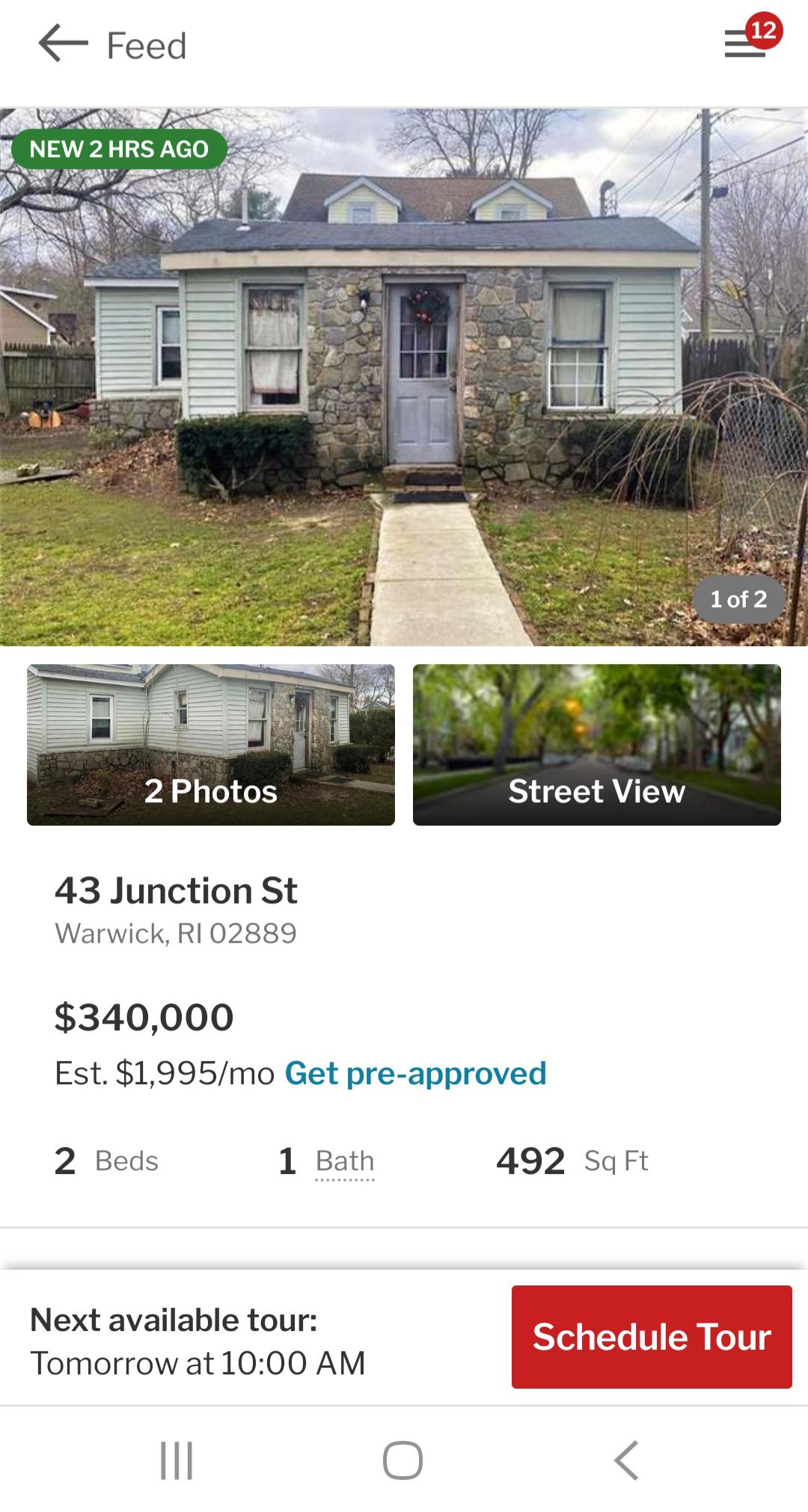This screenshot has height=1512, width=808.
Task: Open the main listing photo of the house
Action: pos(404,377)
